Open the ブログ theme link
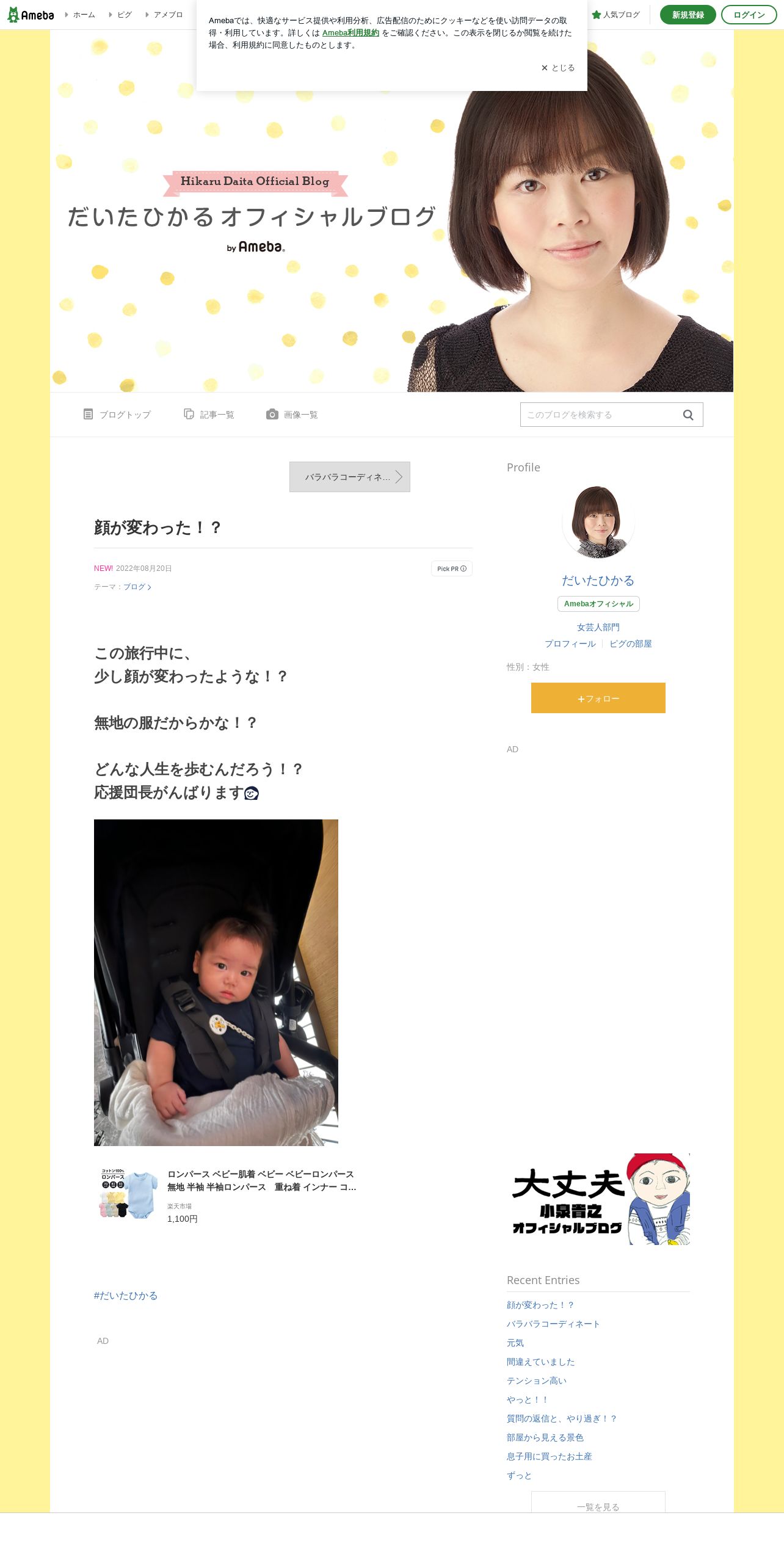The image size is (784, 1568). click(x=137, y=587)
